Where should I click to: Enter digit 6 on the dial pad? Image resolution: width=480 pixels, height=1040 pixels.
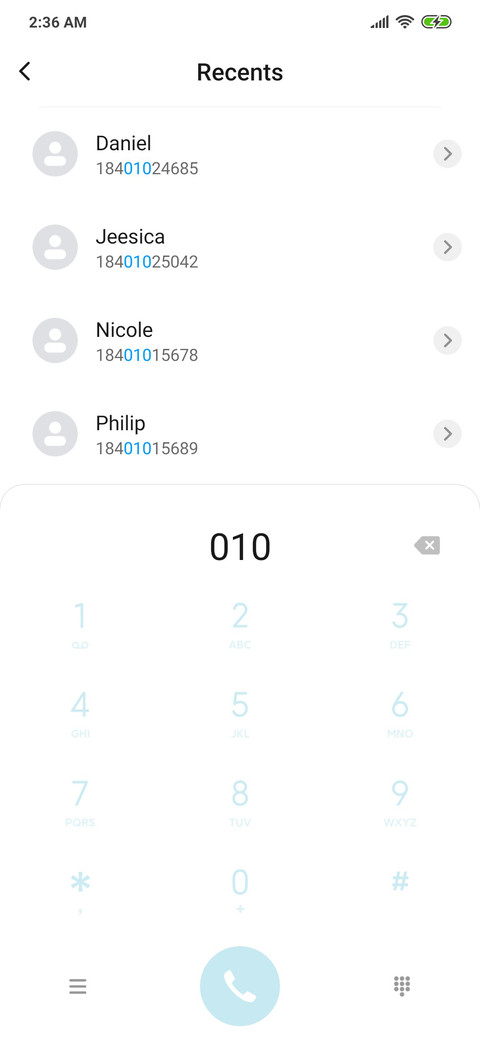400,713
